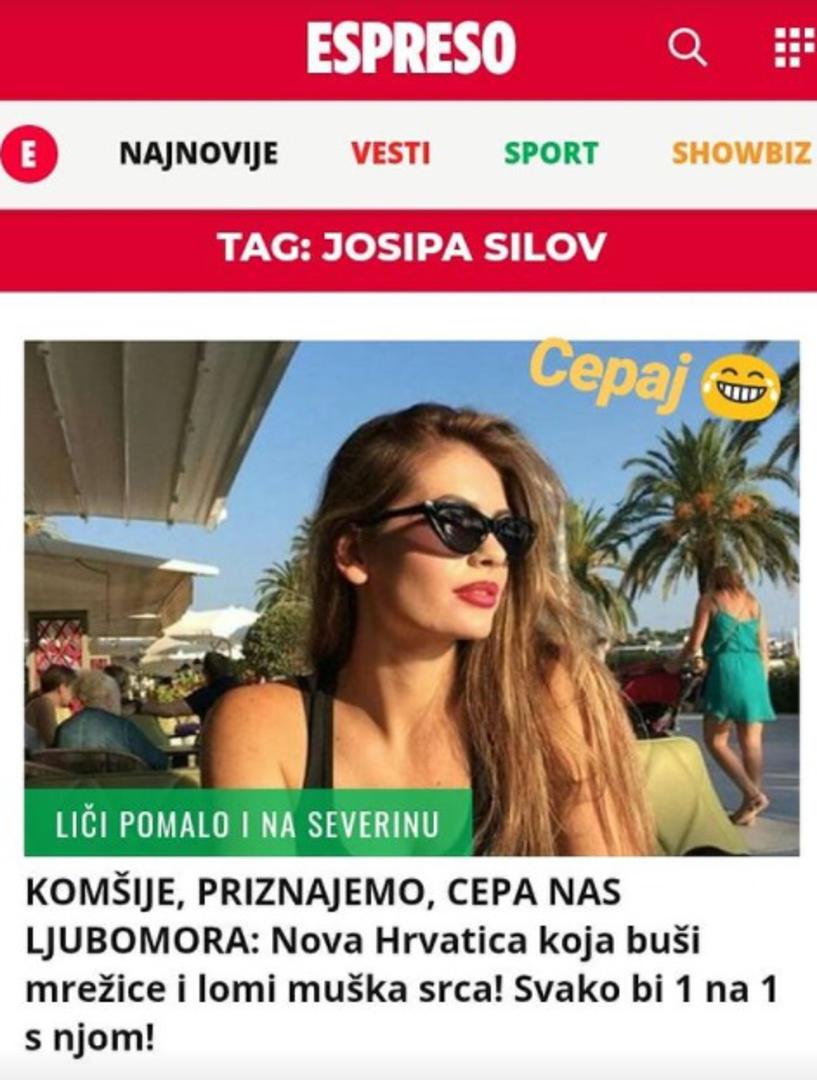Switch to the Showbiz tab
The image size is (817, 1080).
point(741,154)
